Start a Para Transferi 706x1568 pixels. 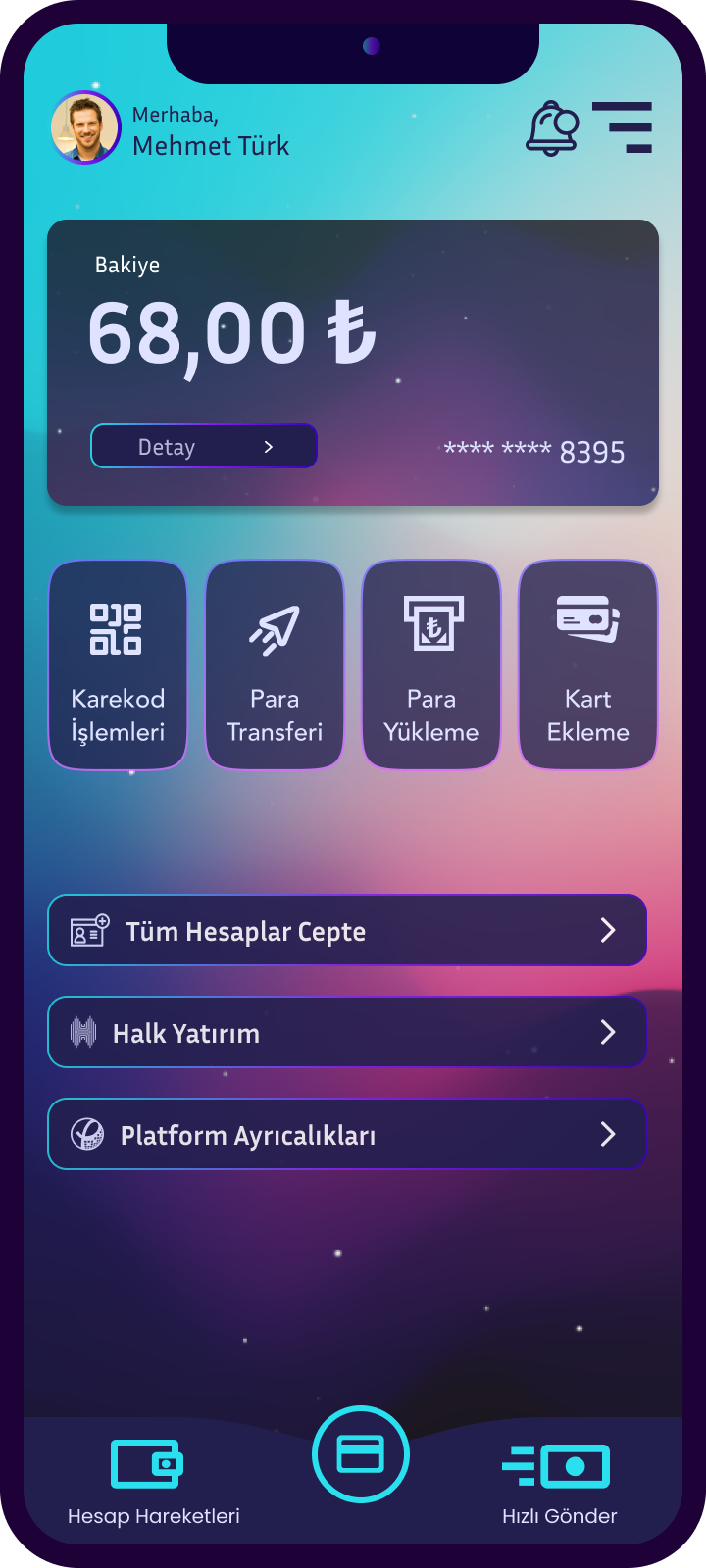click(x=275, y=665)
